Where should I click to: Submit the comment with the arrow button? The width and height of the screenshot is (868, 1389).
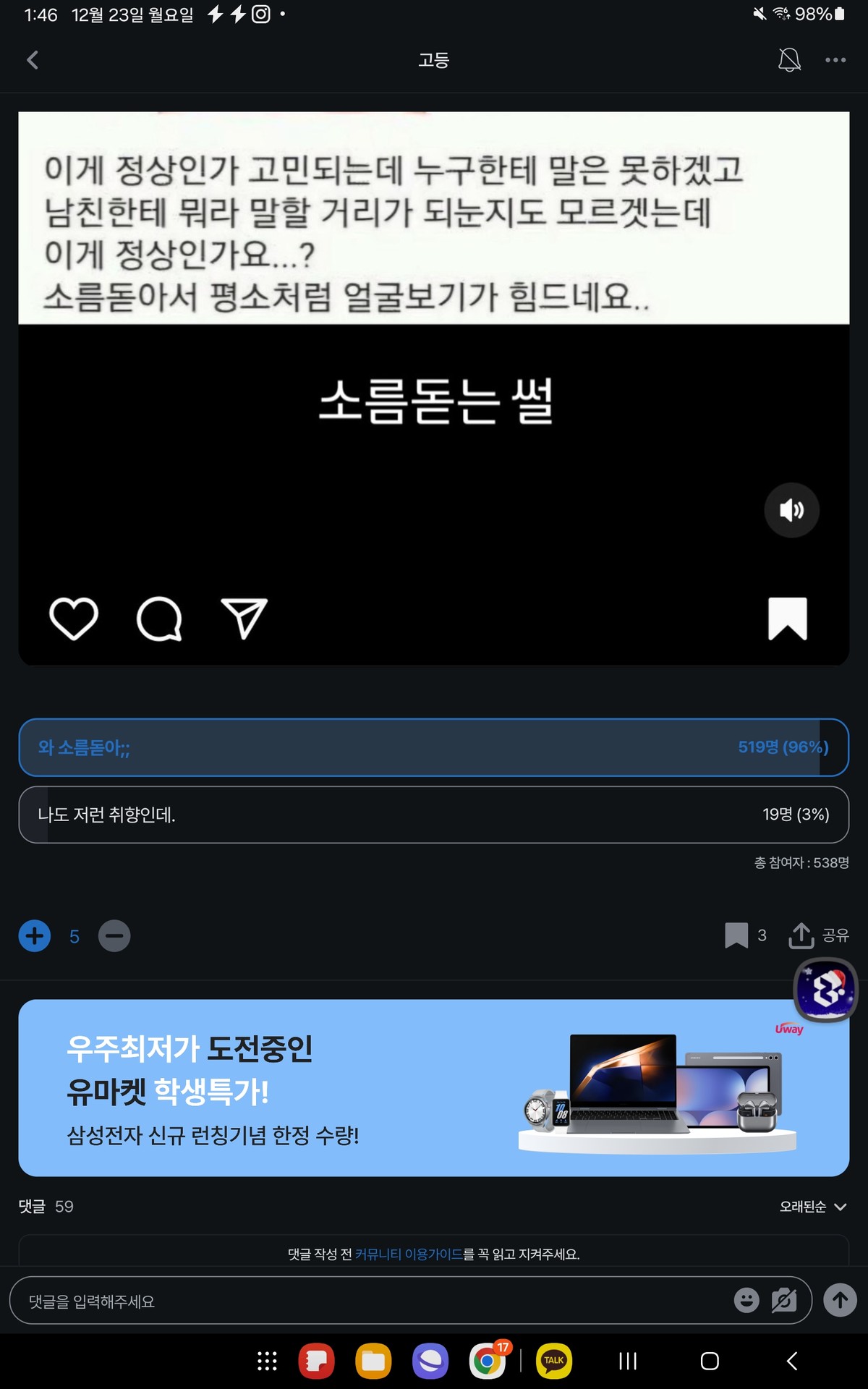(840, 1300)
